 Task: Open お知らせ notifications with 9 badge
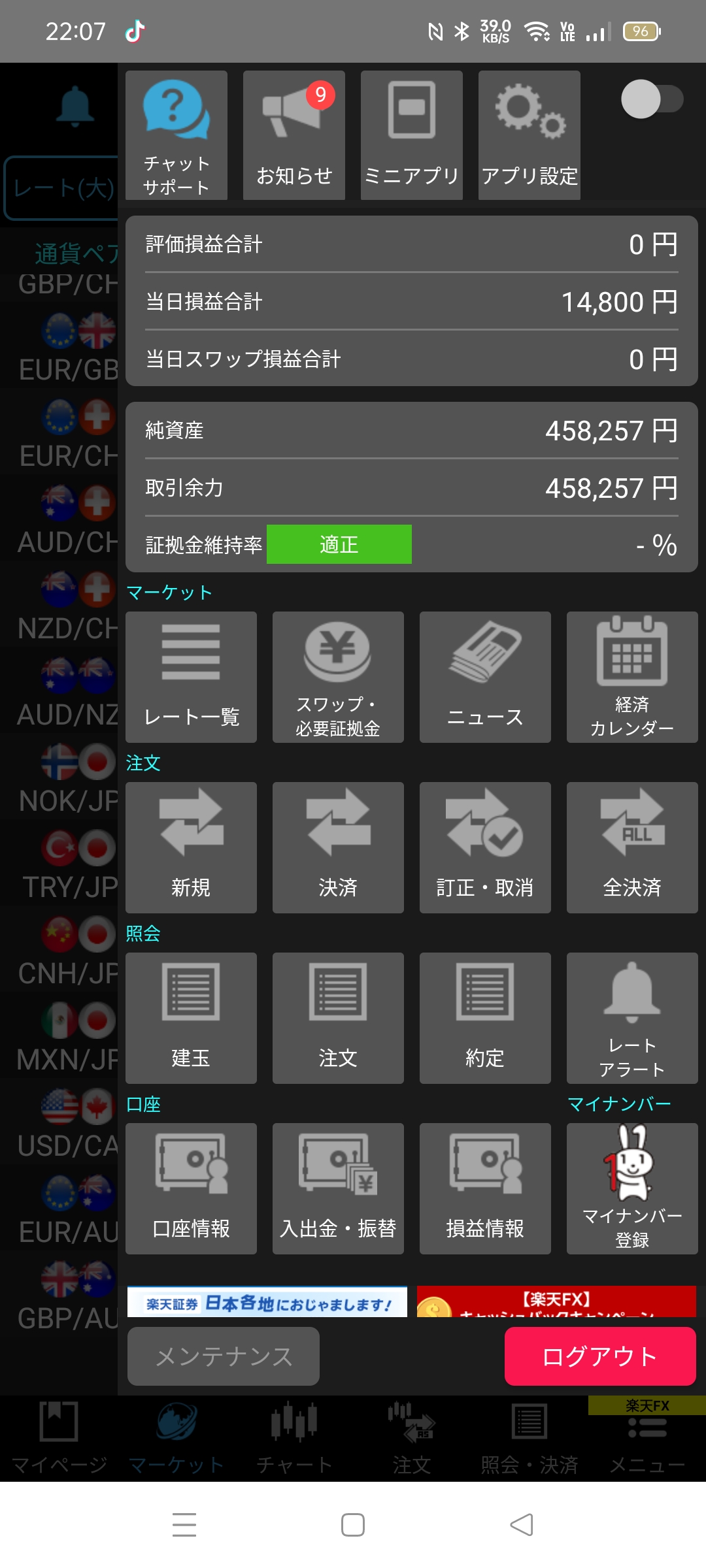coord(294,135)
